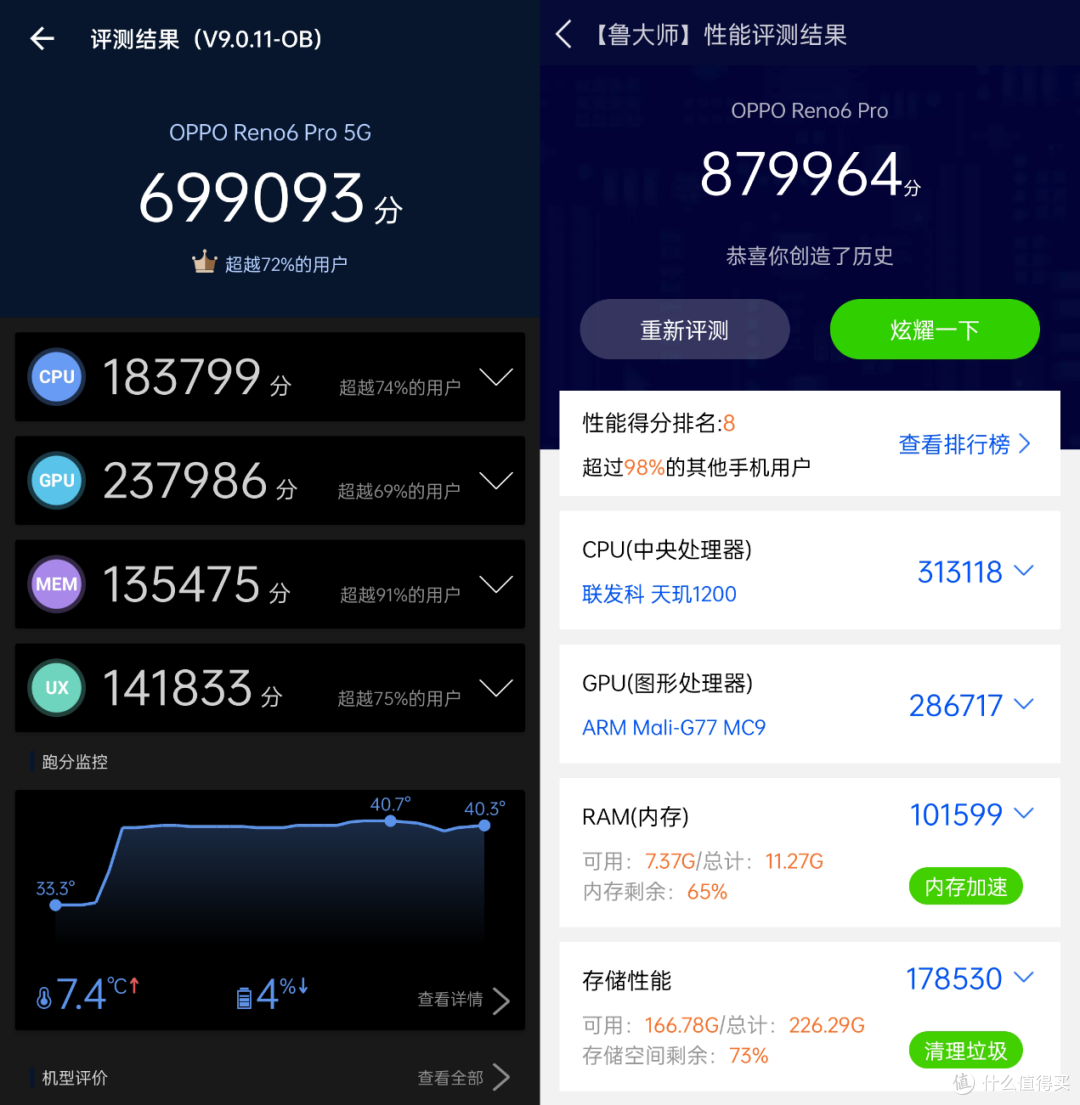
Task: Click the 40.7° data point on the temperature chart
Action: point(390,822)
